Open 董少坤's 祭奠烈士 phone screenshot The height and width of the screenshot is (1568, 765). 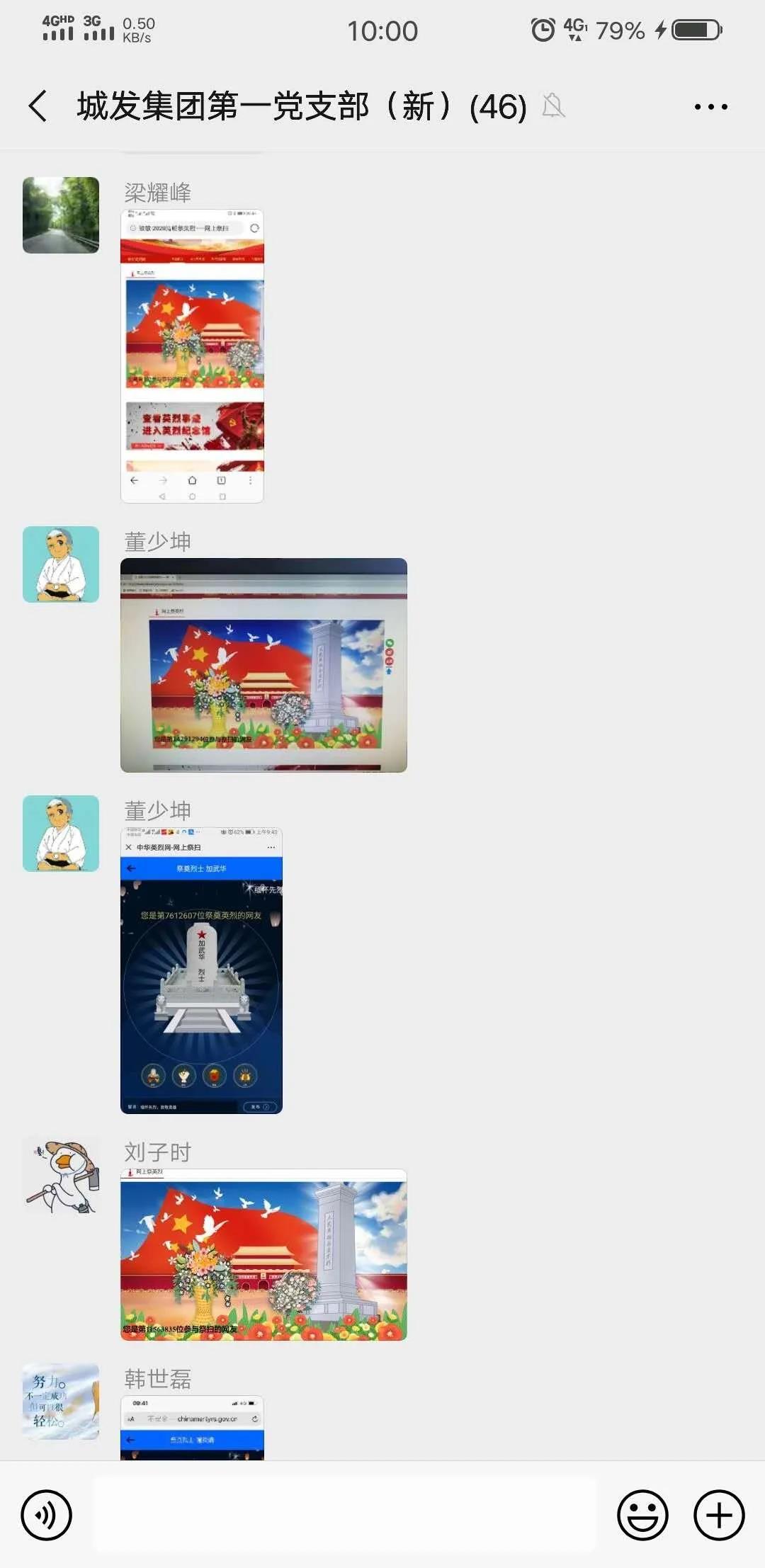point(201,970)
